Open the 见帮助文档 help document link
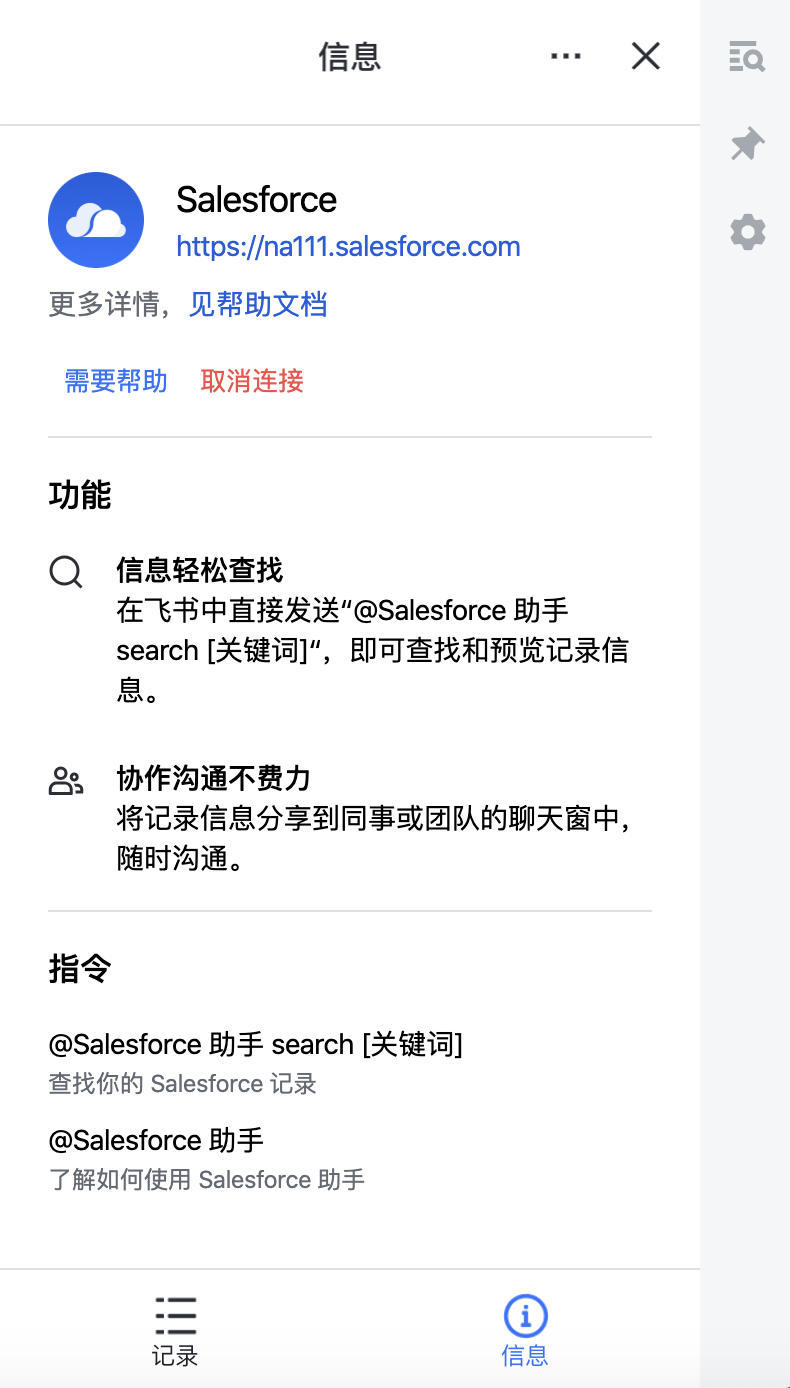The height and width of the screenshot is (1388, 790). pyautogui.click(x=258, y=304)
